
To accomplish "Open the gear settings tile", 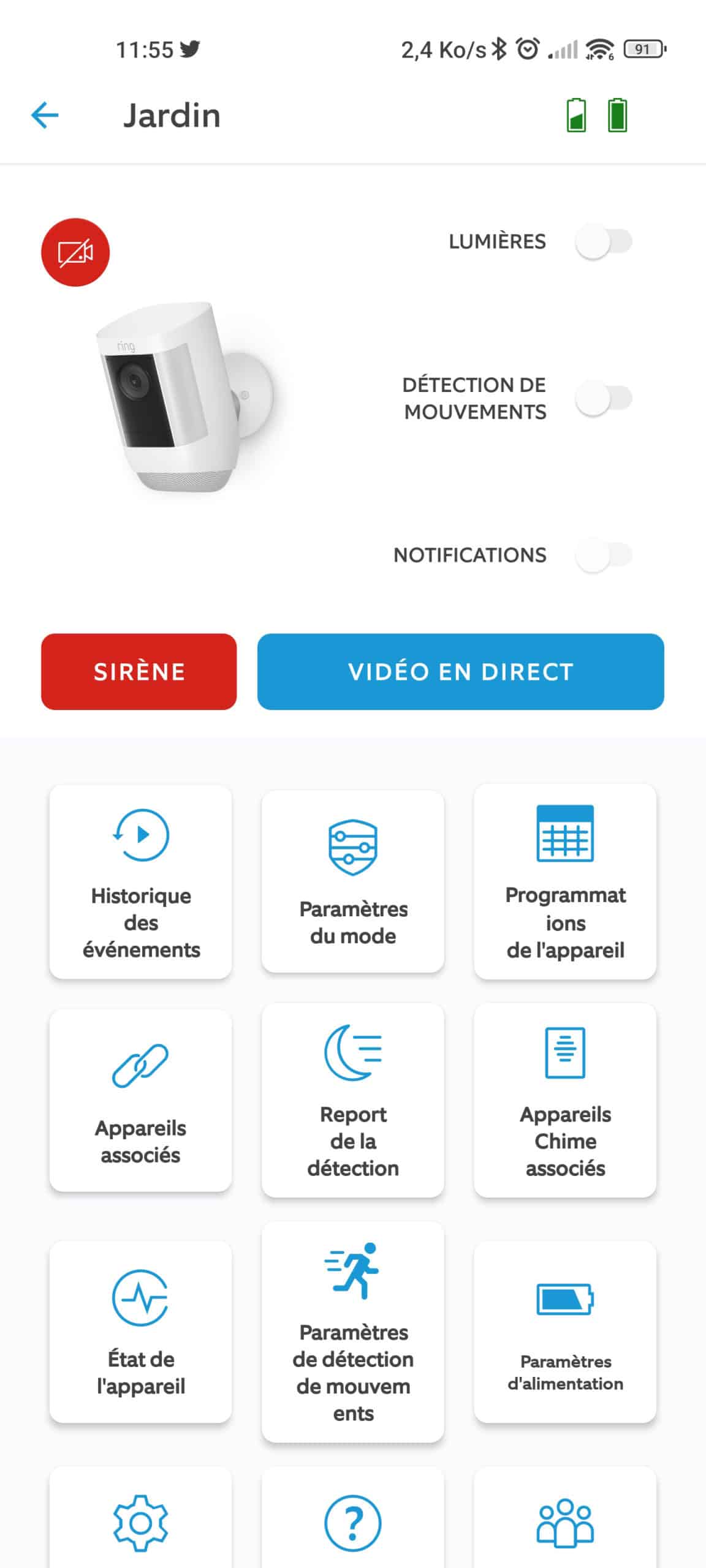I will [x=141, y=1518].
